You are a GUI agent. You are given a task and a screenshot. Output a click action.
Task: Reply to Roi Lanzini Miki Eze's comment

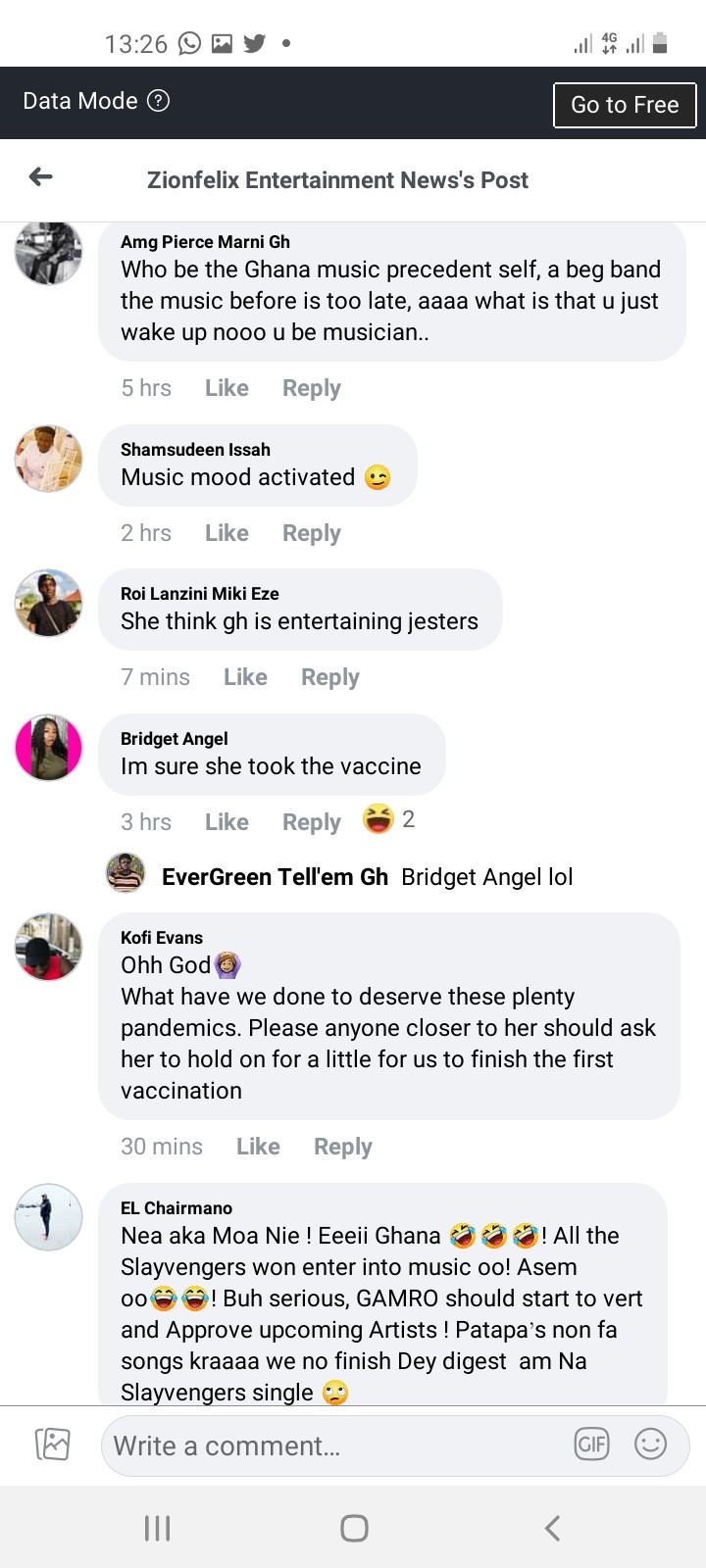point(330,677)
